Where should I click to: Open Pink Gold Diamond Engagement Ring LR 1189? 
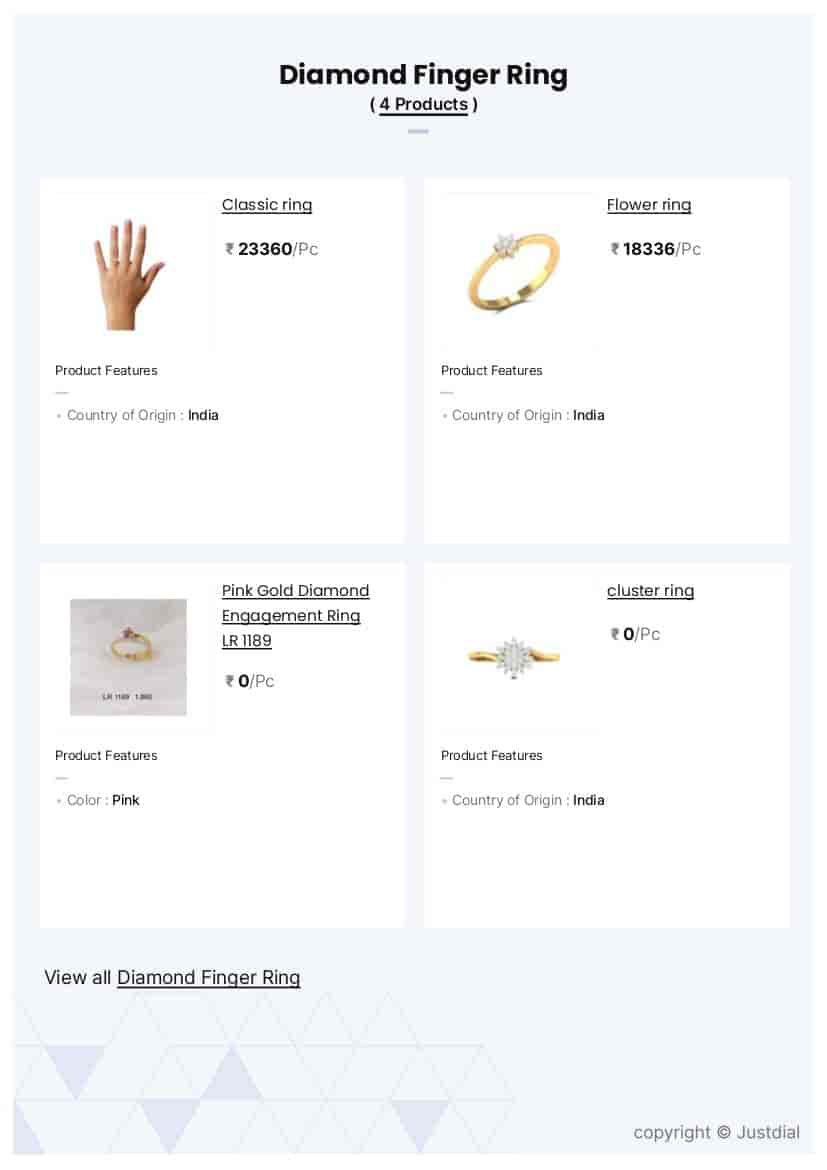point(295,615)
